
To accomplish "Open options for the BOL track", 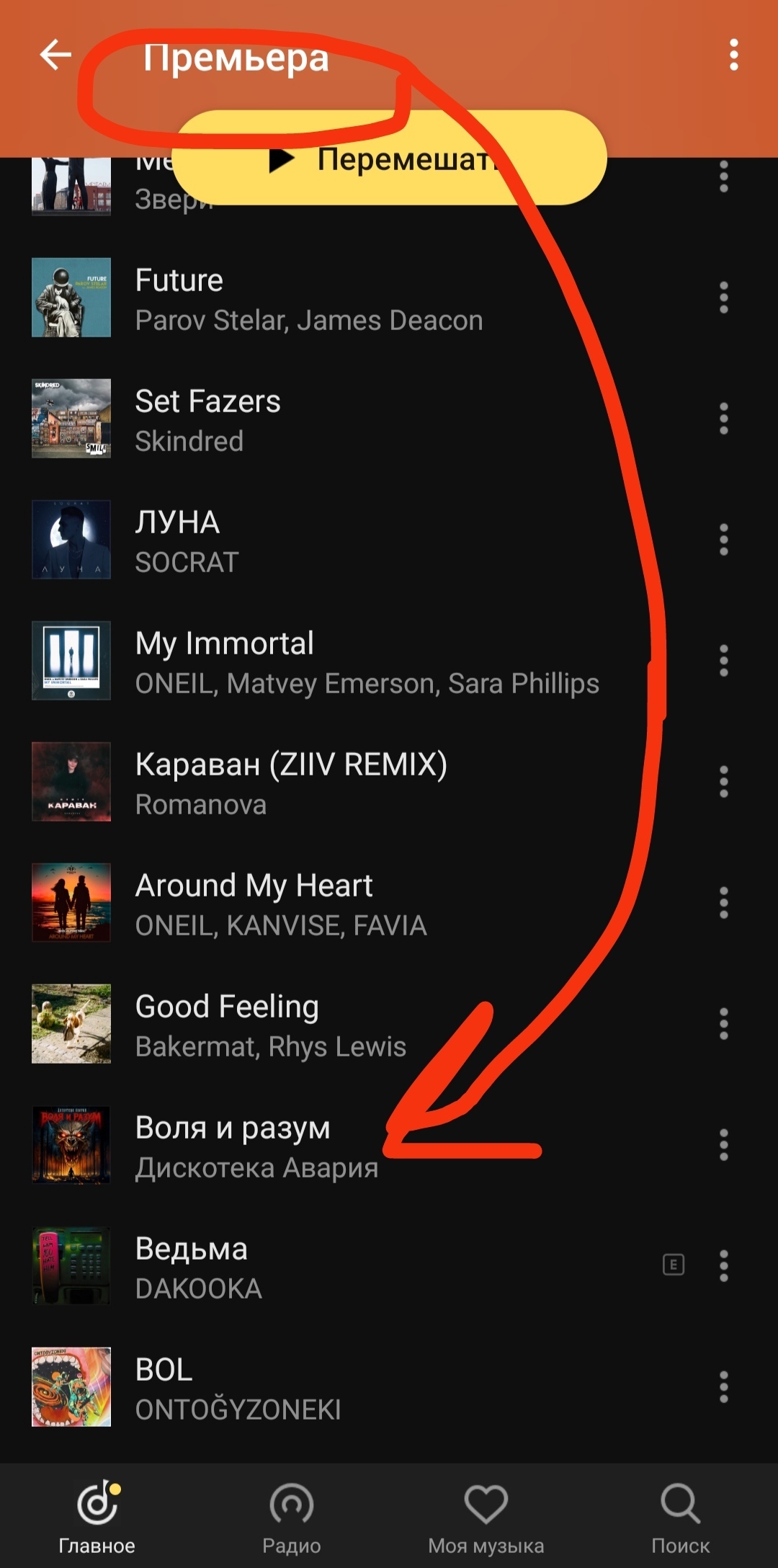I will 723,1387.
